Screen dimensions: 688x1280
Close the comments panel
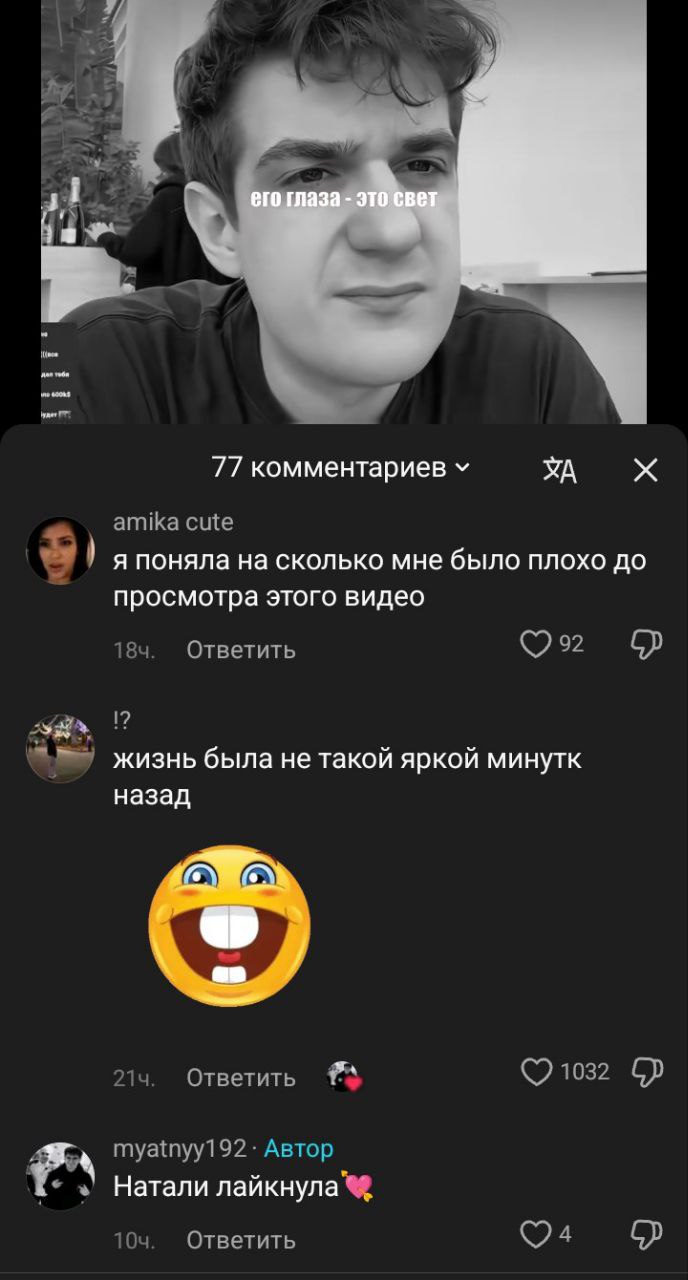click(646, 470)
